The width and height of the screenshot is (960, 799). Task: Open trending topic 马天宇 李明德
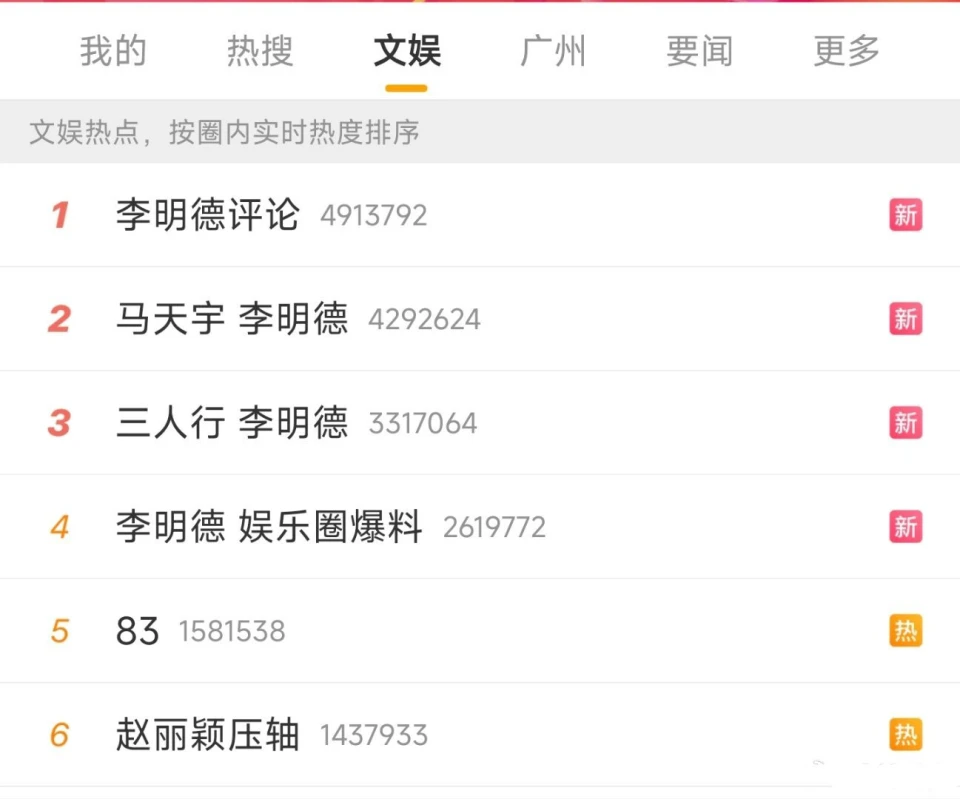232,319
